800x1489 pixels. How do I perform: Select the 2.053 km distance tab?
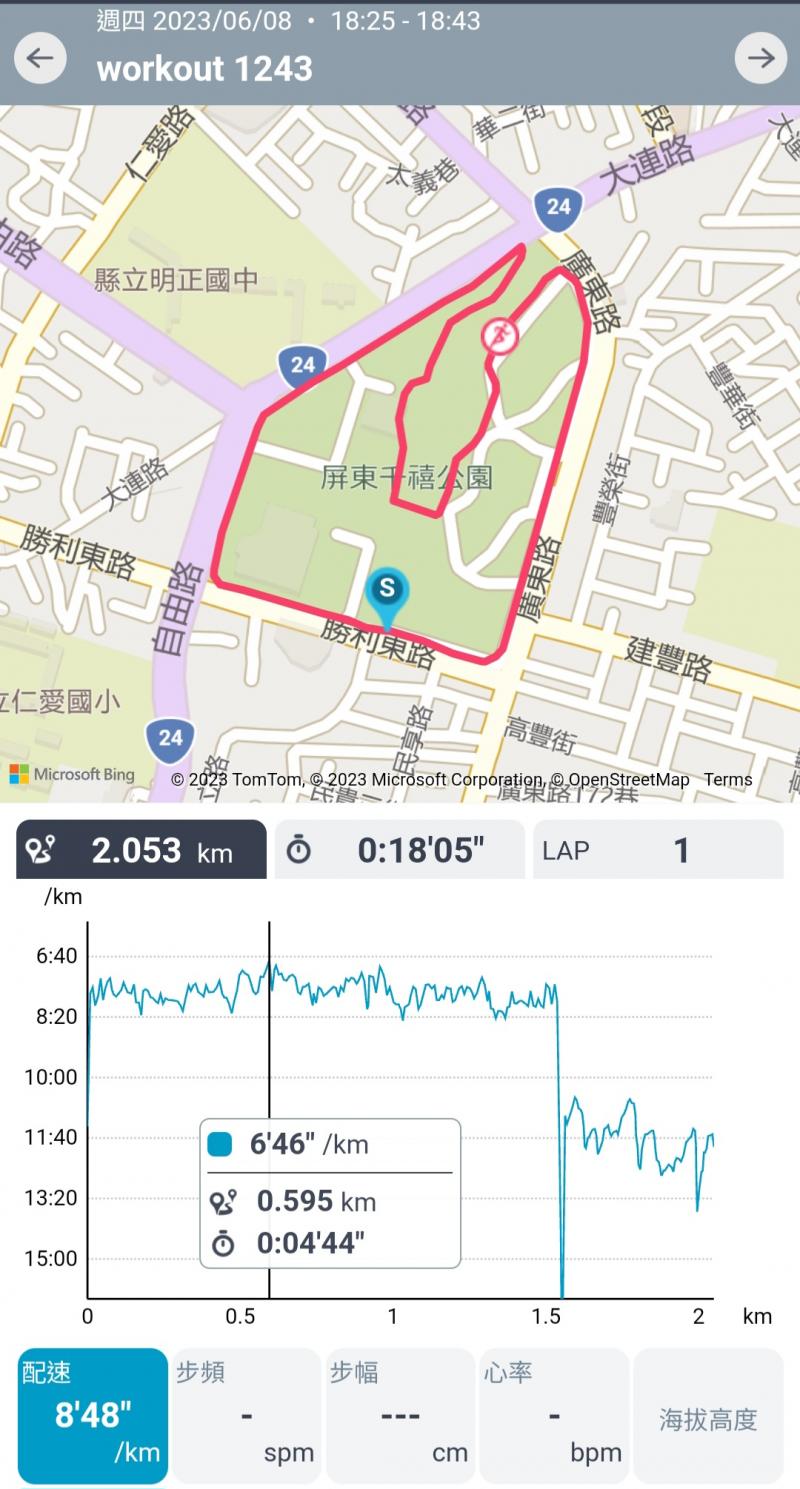click(141, 850)
